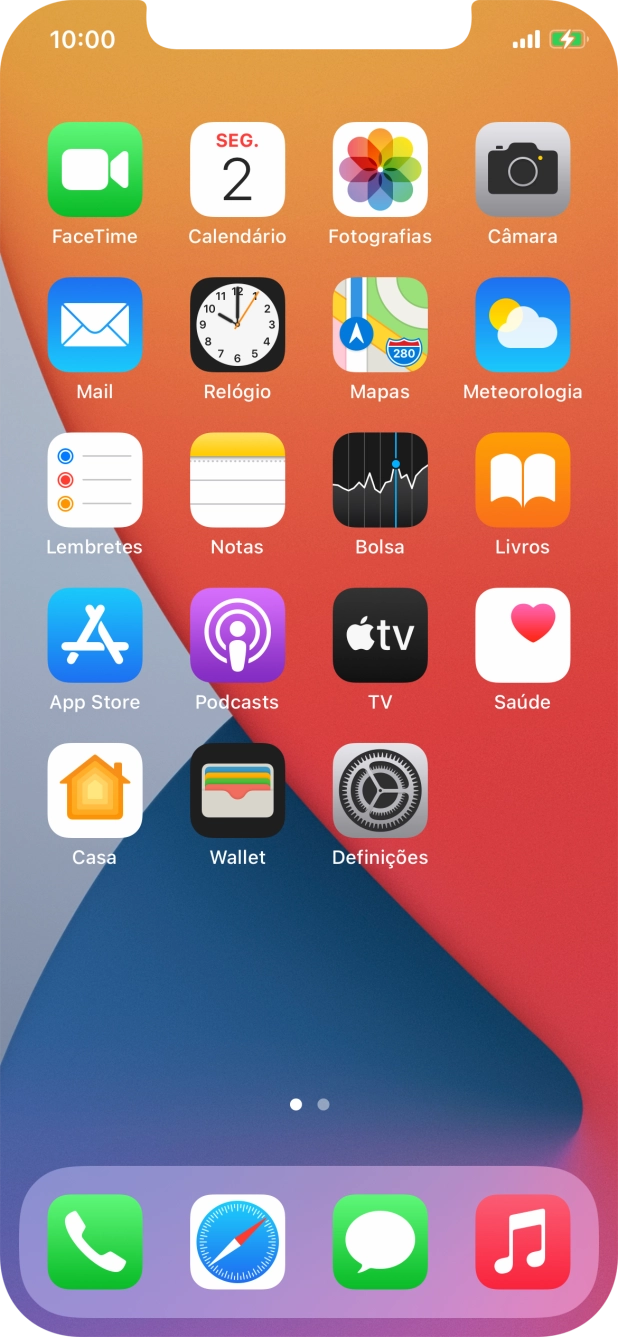Open Lembretes
This screenshot has width=618, height=1337.
[95, 480]
